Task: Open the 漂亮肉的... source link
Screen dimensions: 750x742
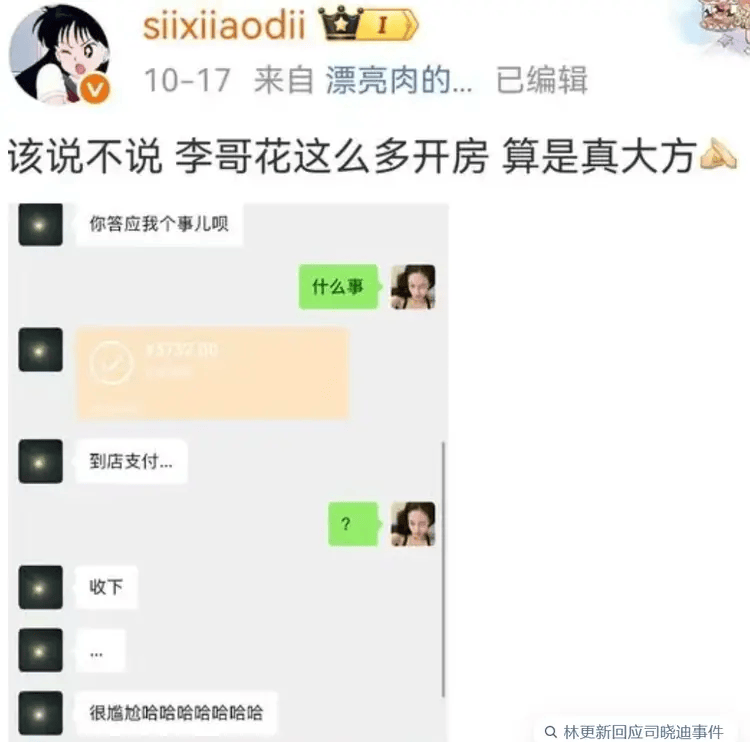Action: [399, 81]
